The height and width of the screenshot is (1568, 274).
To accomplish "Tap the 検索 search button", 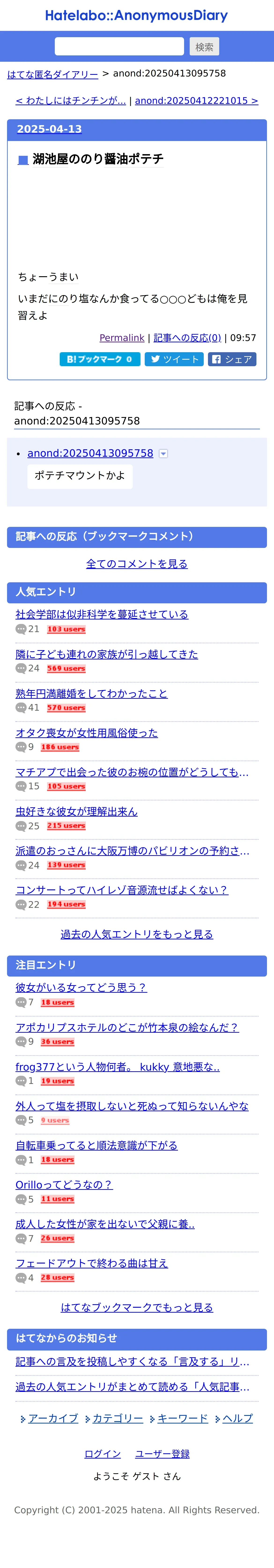I will click(x=204, y=47).
